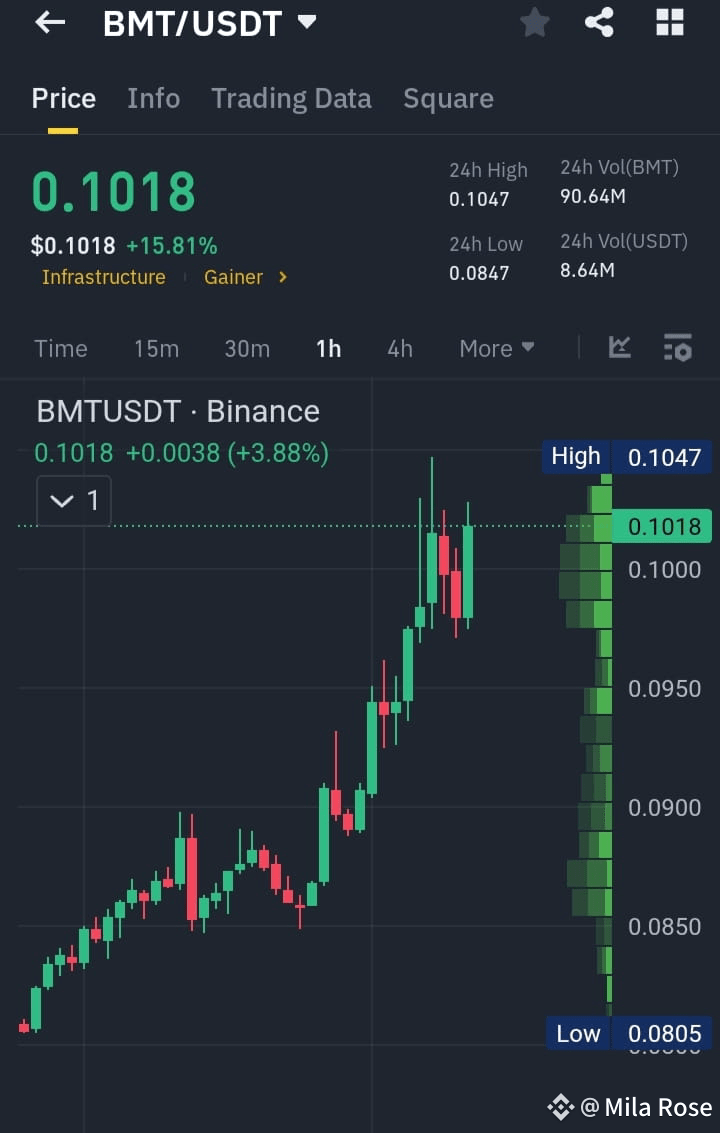Screen dimensions: 720x1133
Task: Select the Time timeframe option
Action: [x=61, y=348]
